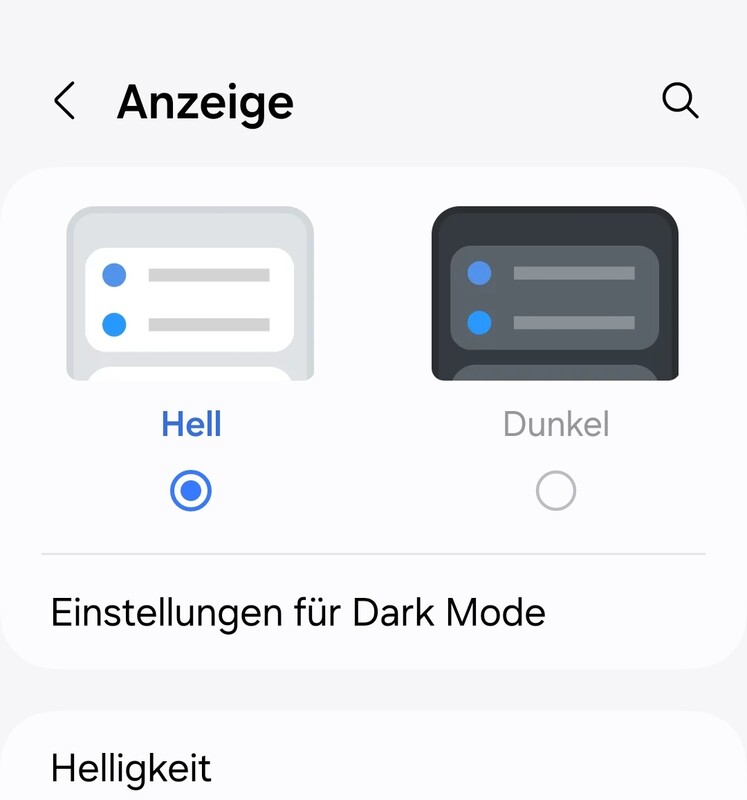Tap the light theme preview image

[190, 294]
